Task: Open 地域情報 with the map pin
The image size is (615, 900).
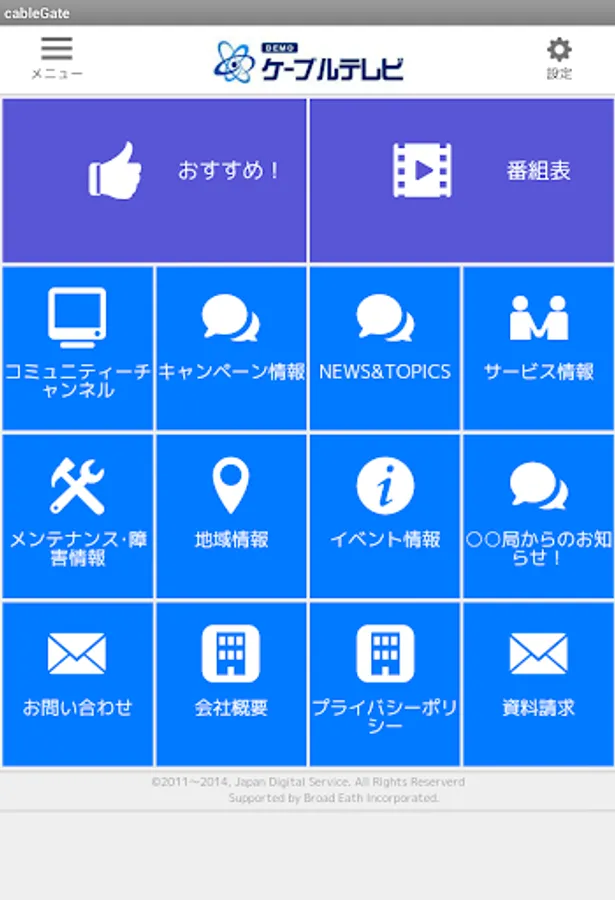Action: coord(232,515)
